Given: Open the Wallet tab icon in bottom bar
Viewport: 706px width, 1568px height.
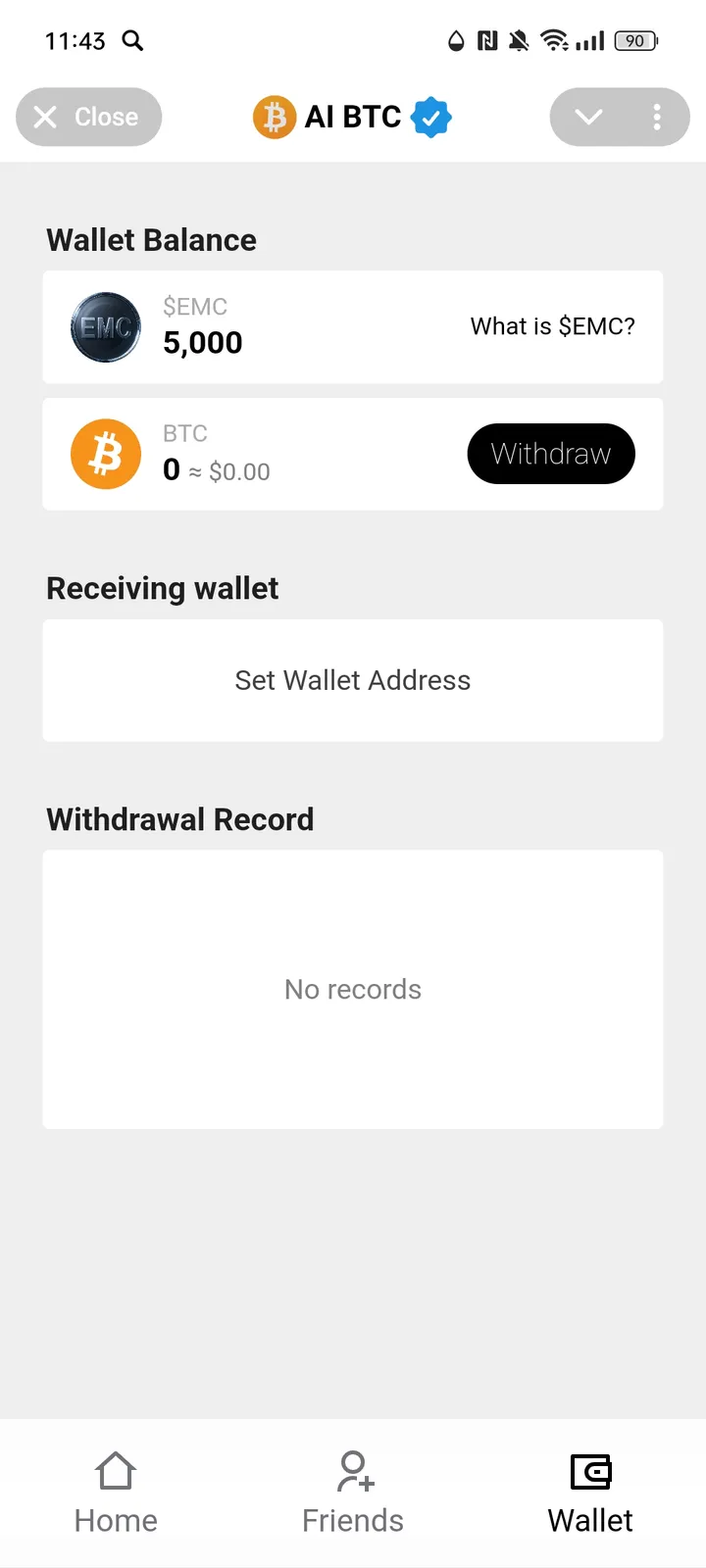Looking at the screenshot, I should 589,1471.
